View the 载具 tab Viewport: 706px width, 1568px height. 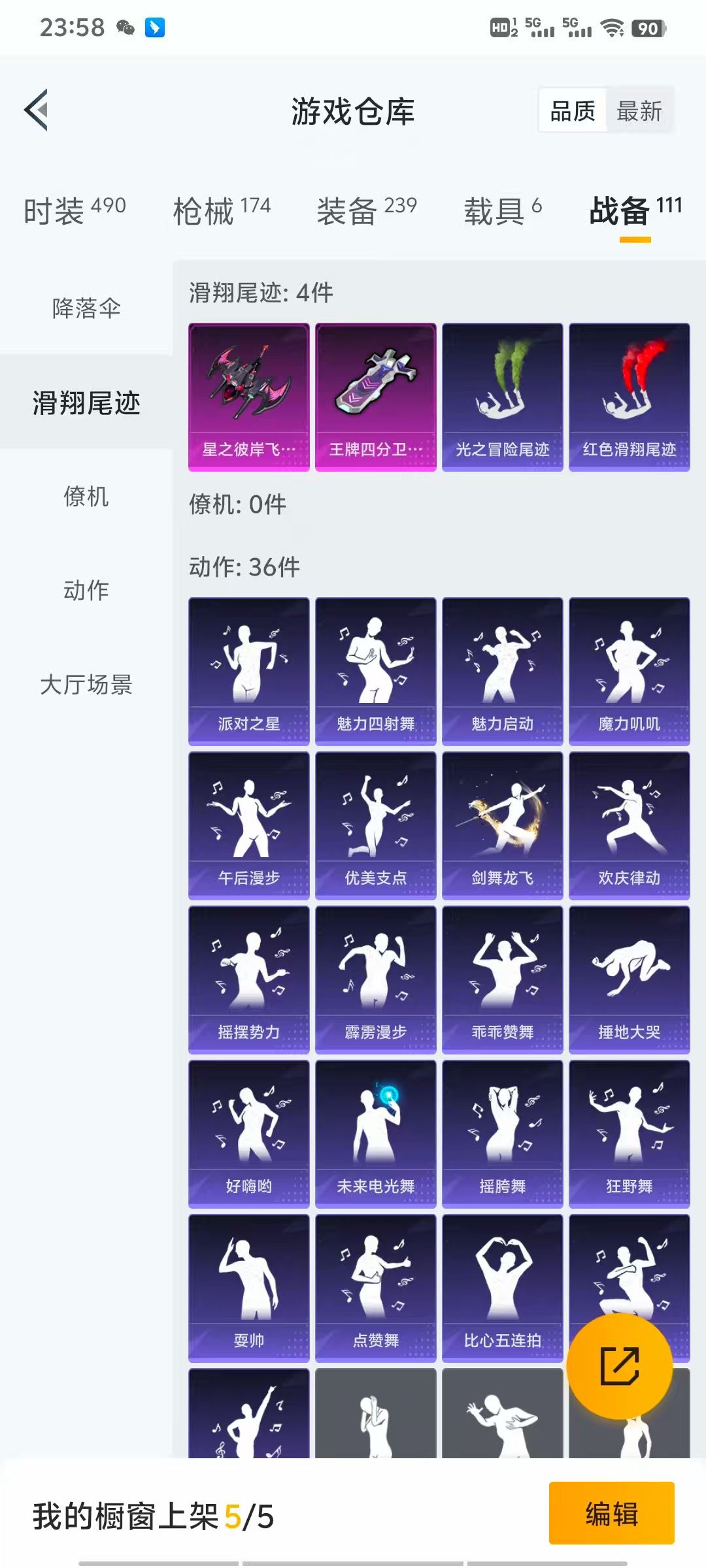click(503, 210)
